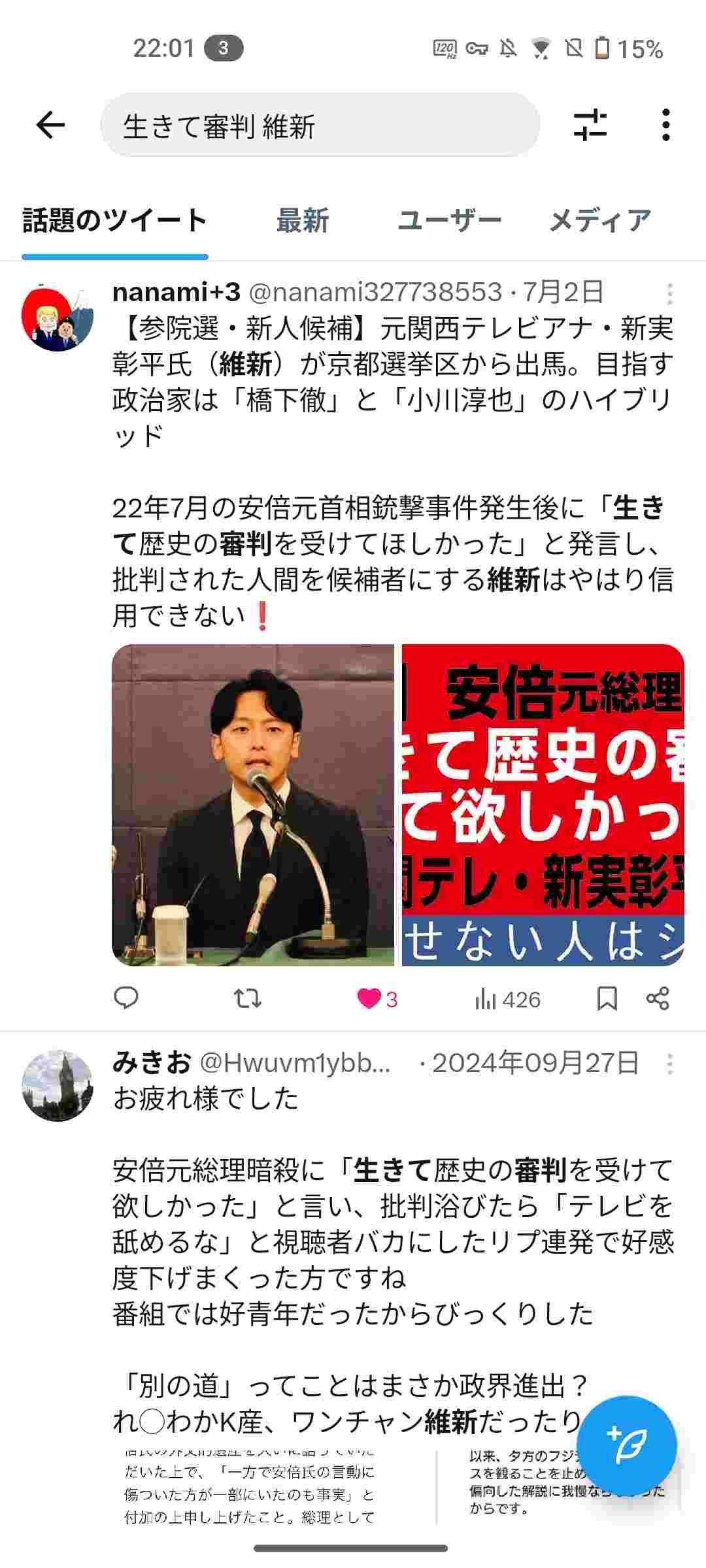Open nanami+3's profile picture
This screenshot has height=1568, width=706.
pyautogui.click(x=58, y=316)
